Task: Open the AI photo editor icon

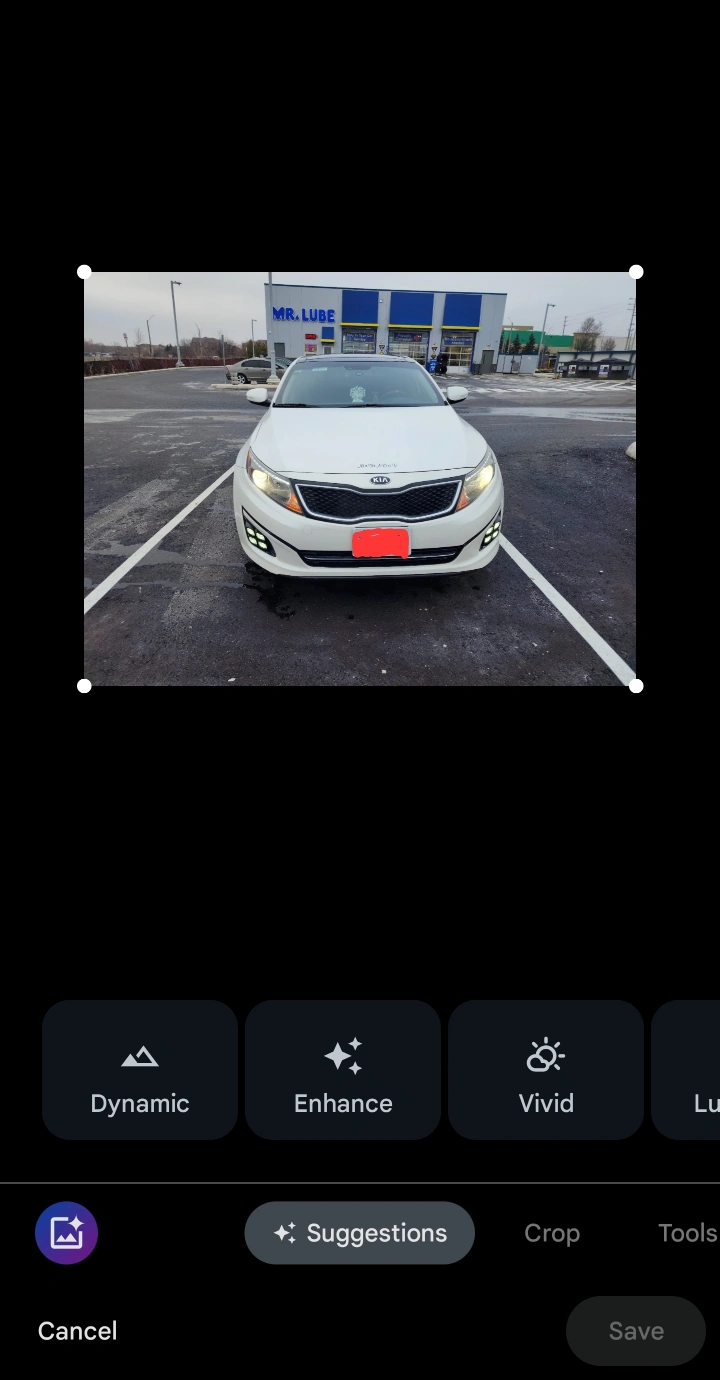Action: [x=66, y=1233]
